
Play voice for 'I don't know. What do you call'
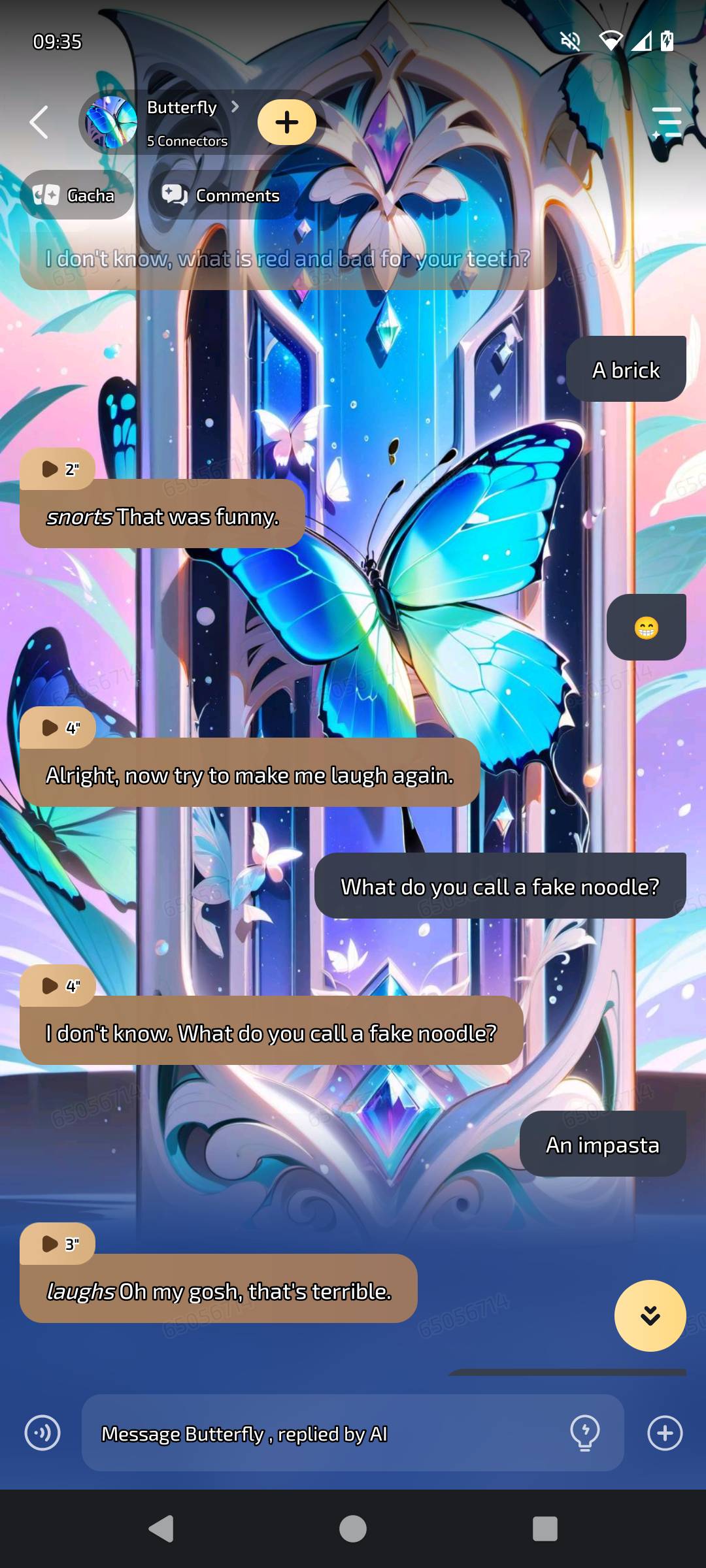coord(58,985)
